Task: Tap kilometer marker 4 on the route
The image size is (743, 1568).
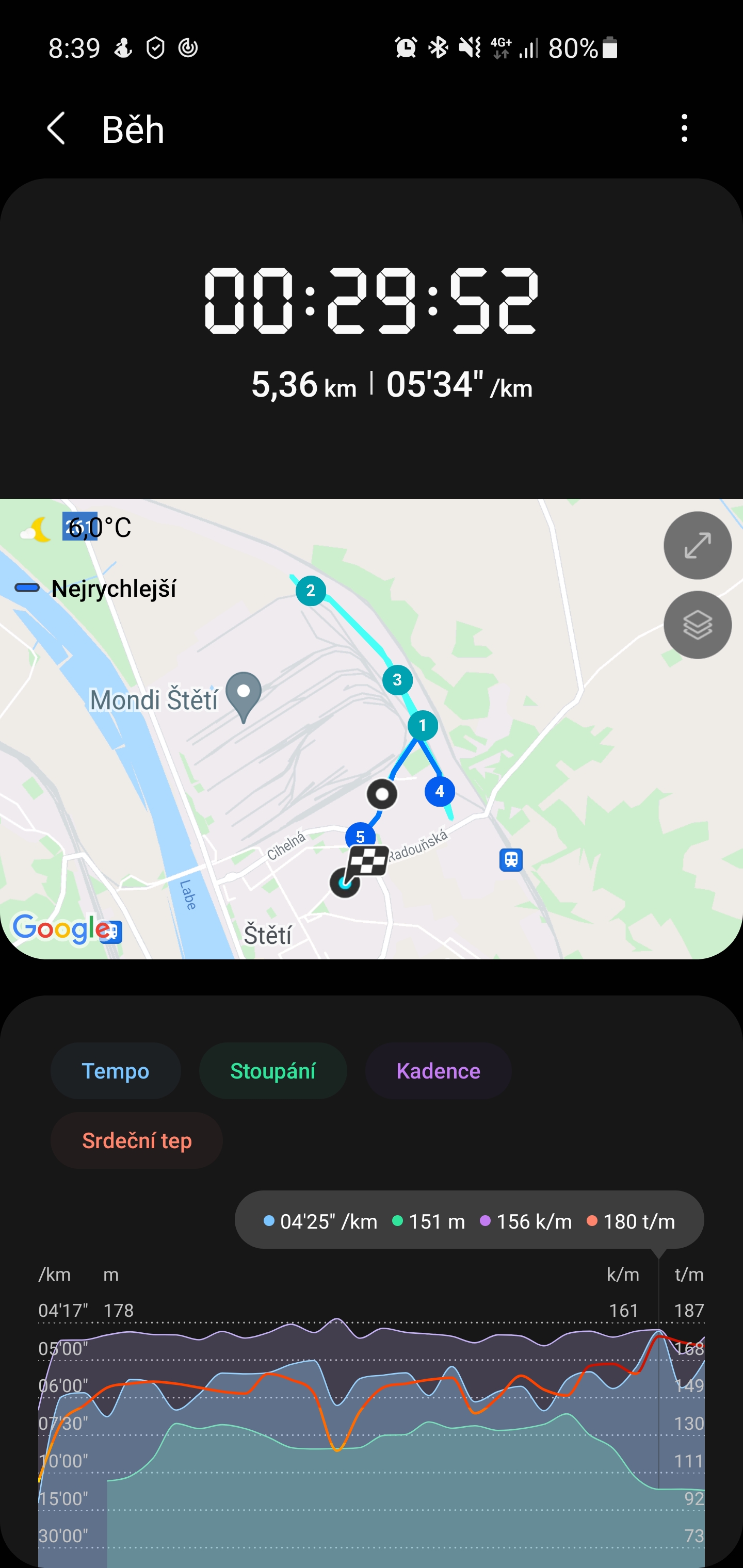Action: [440, 791]
